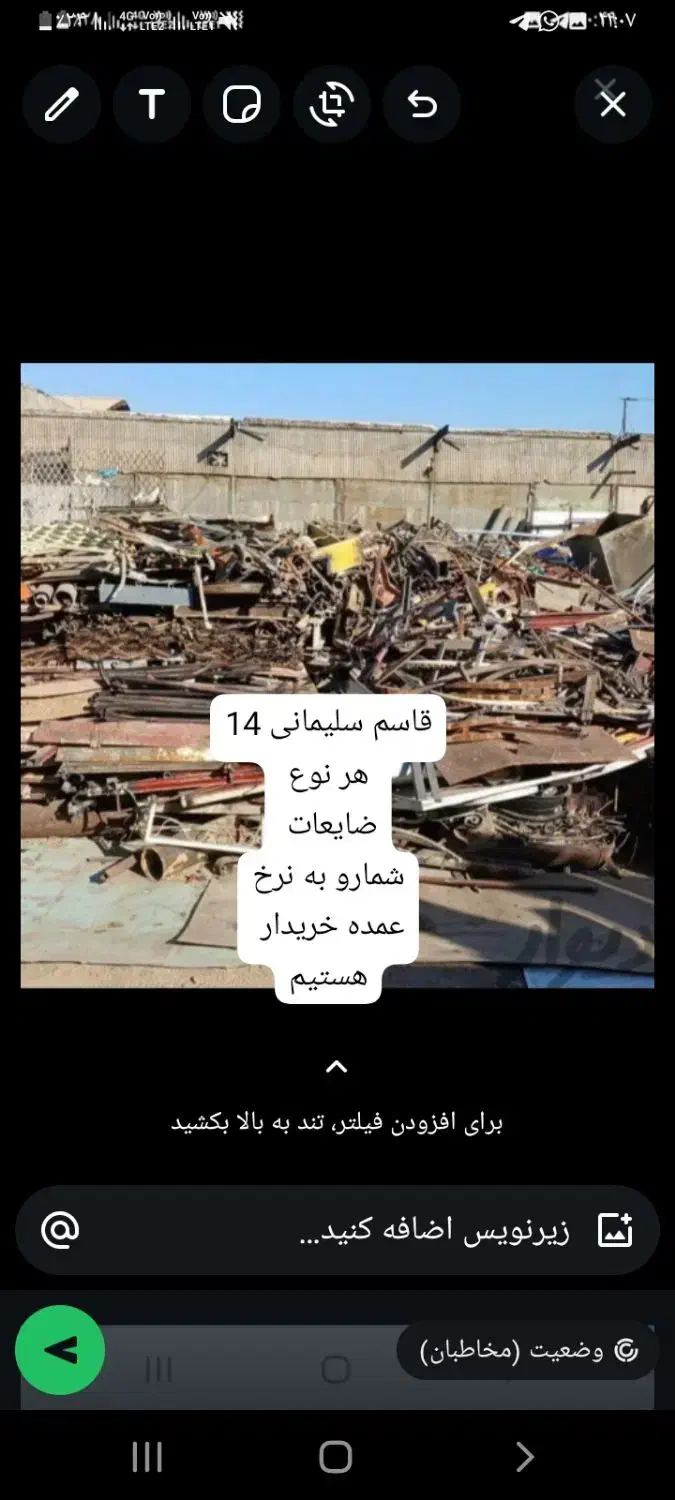
Task: Open the status audience chip (مخاطبان)
Action: point(528,1351)
